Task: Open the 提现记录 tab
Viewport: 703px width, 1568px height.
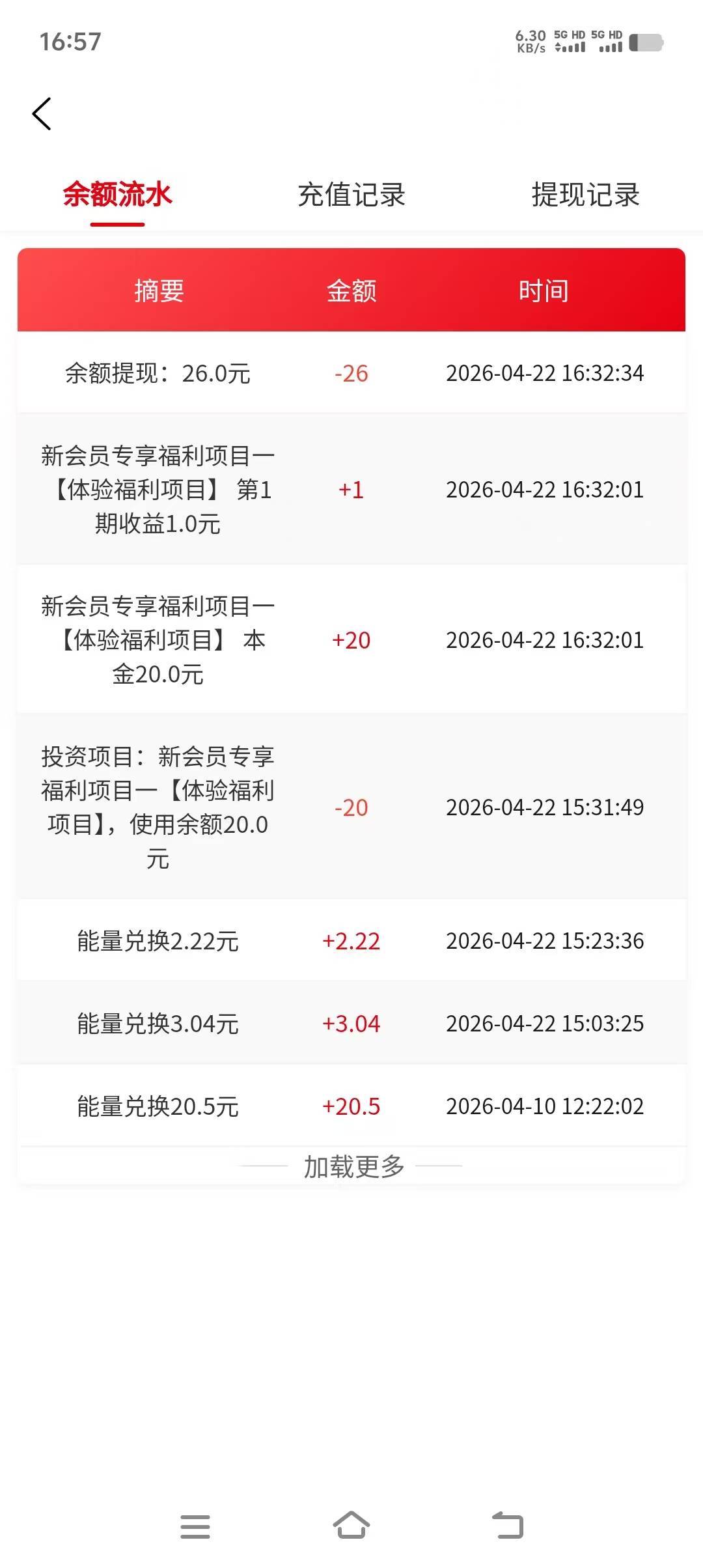Action: [x=585, y=195]
